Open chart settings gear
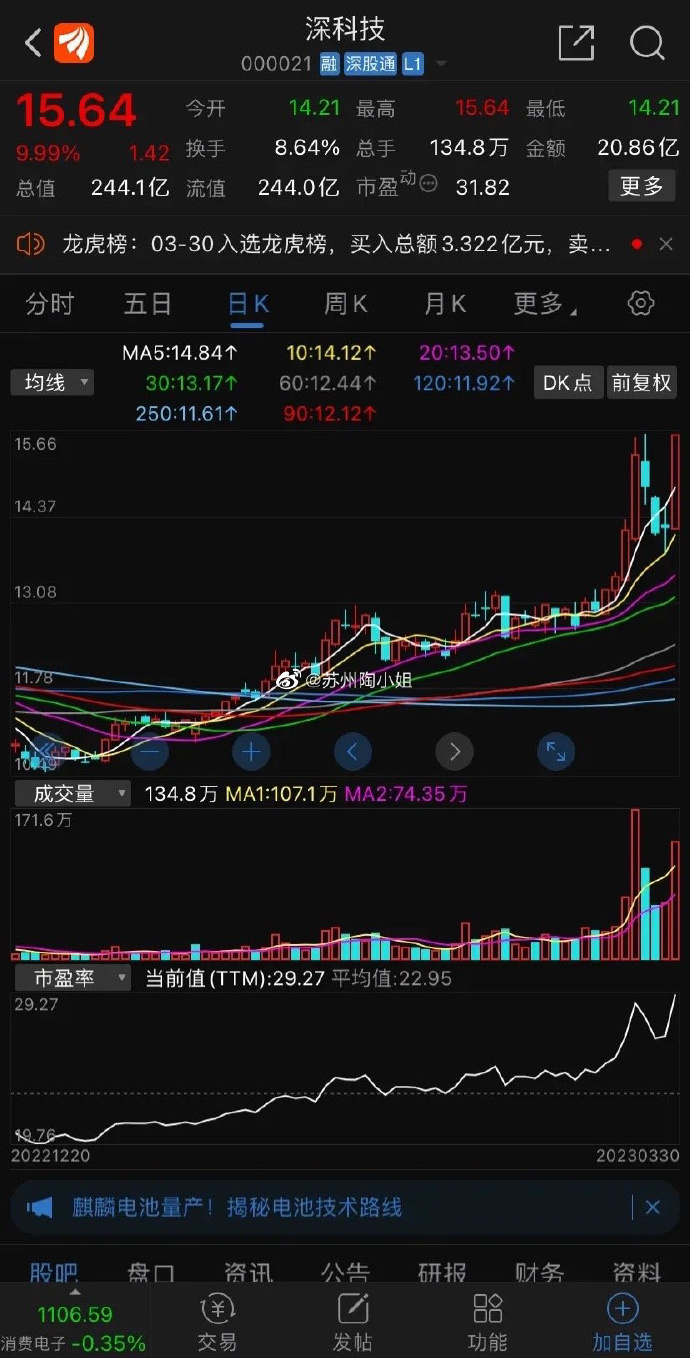 [641, 304]
